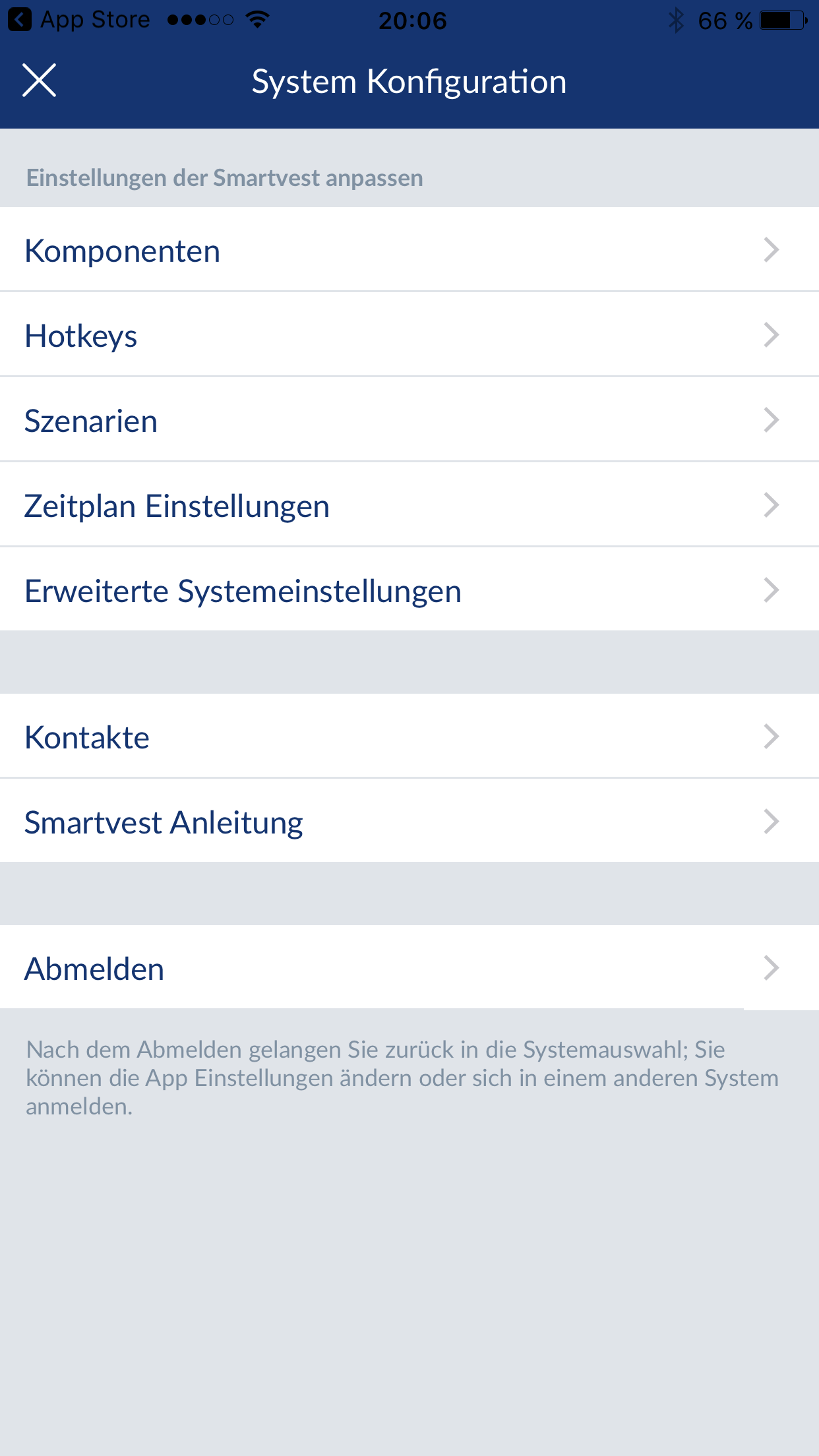
Task: View Kontakte
Action: pos(409,737)
